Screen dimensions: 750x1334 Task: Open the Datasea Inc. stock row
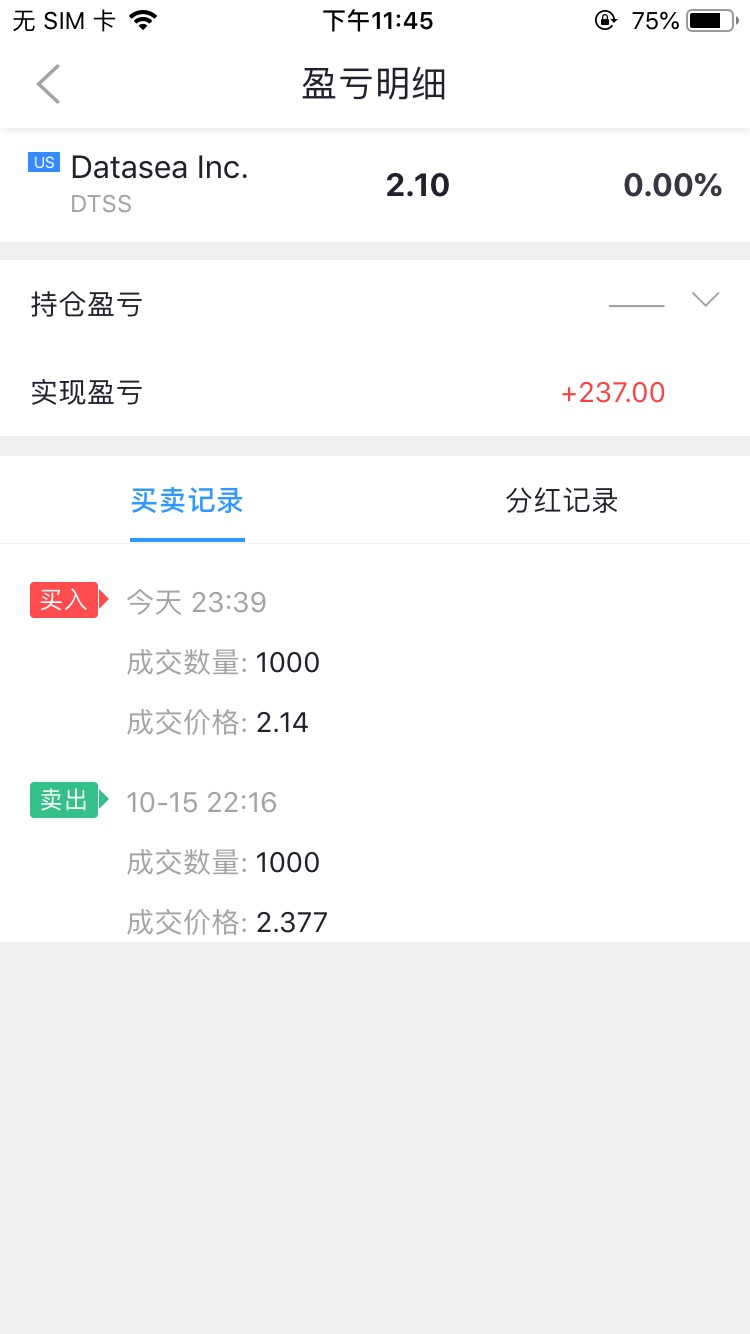[x=375, y=185]
